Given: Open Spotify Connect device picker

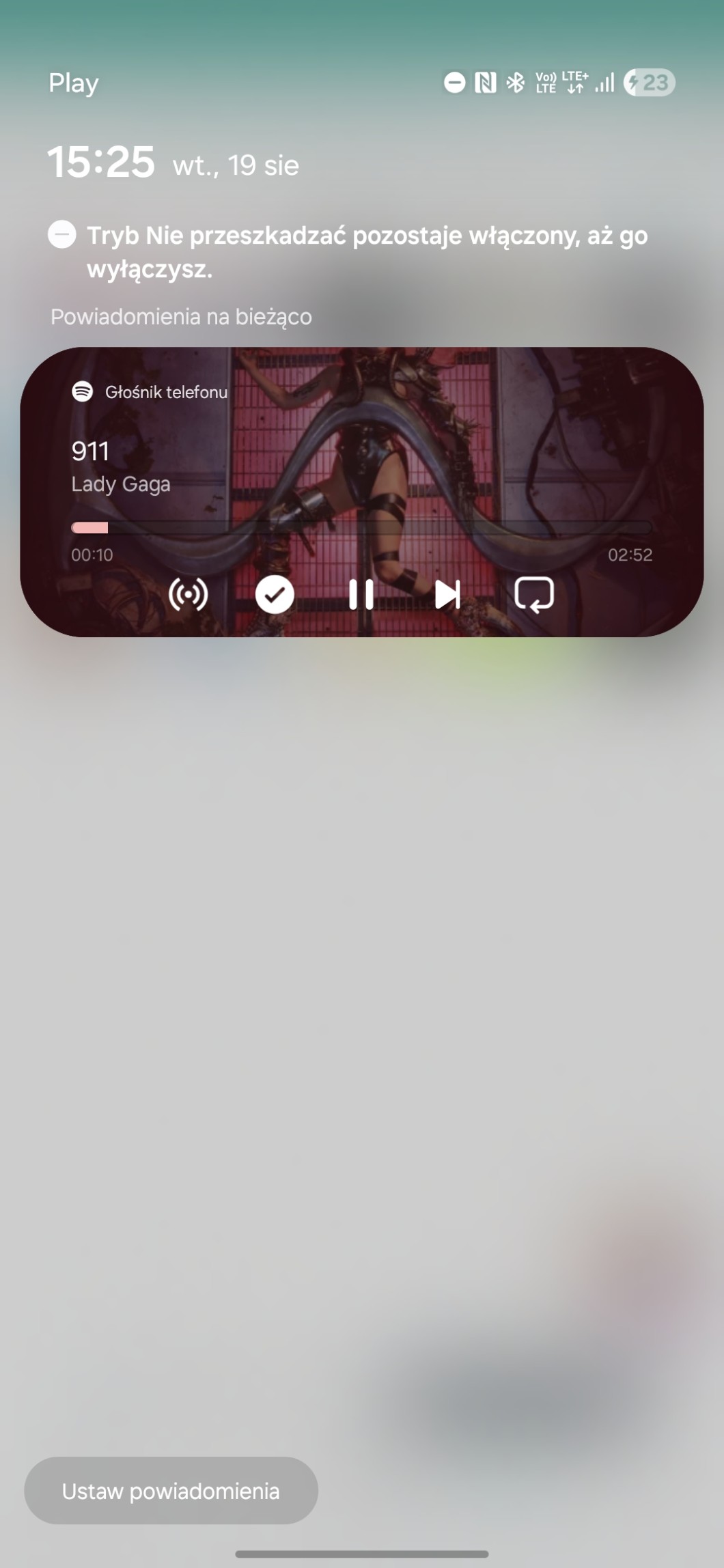Looking at the screenshot, I should (x=188, y=595).
